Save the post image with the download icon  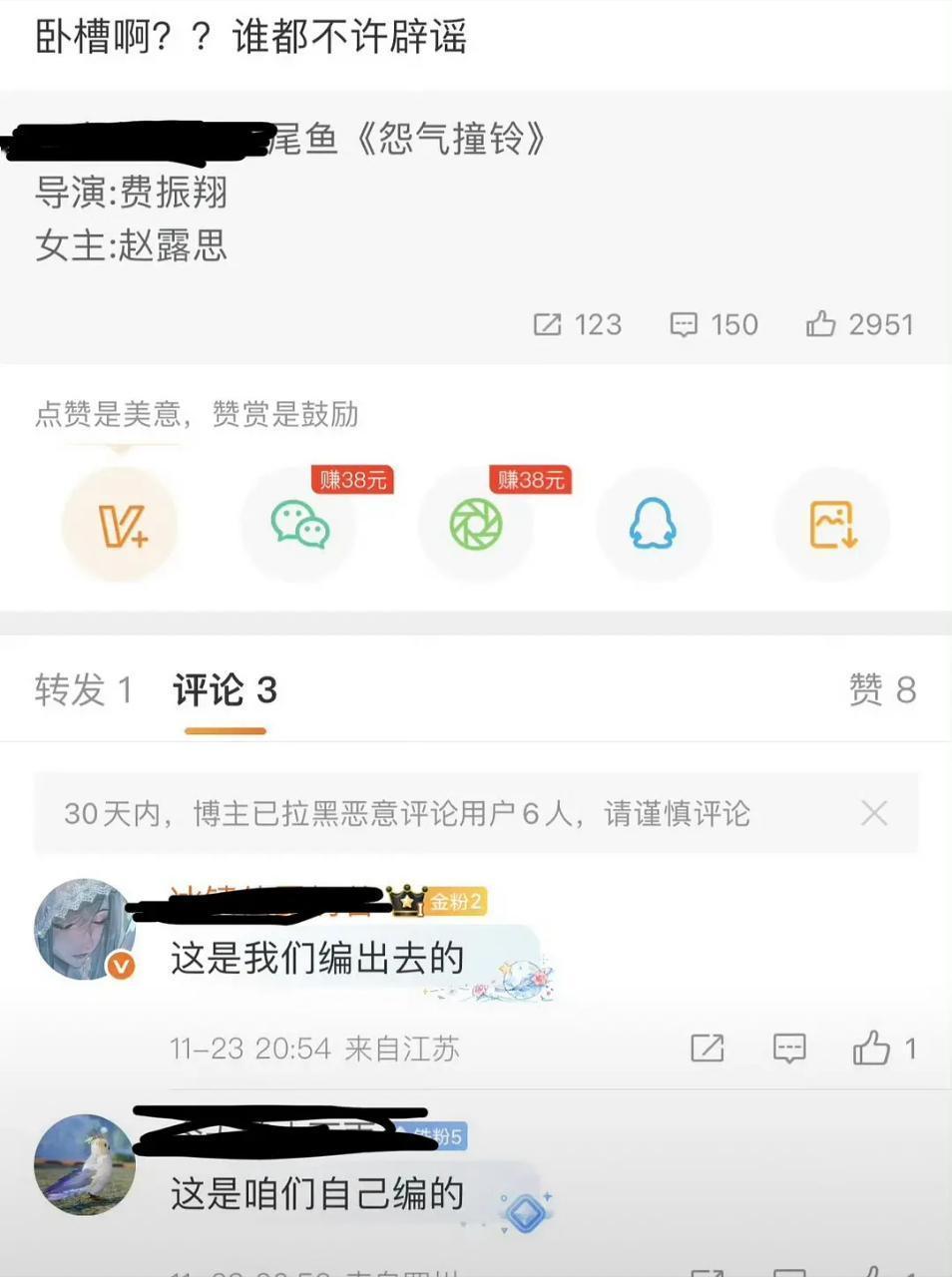pos(831,526)
